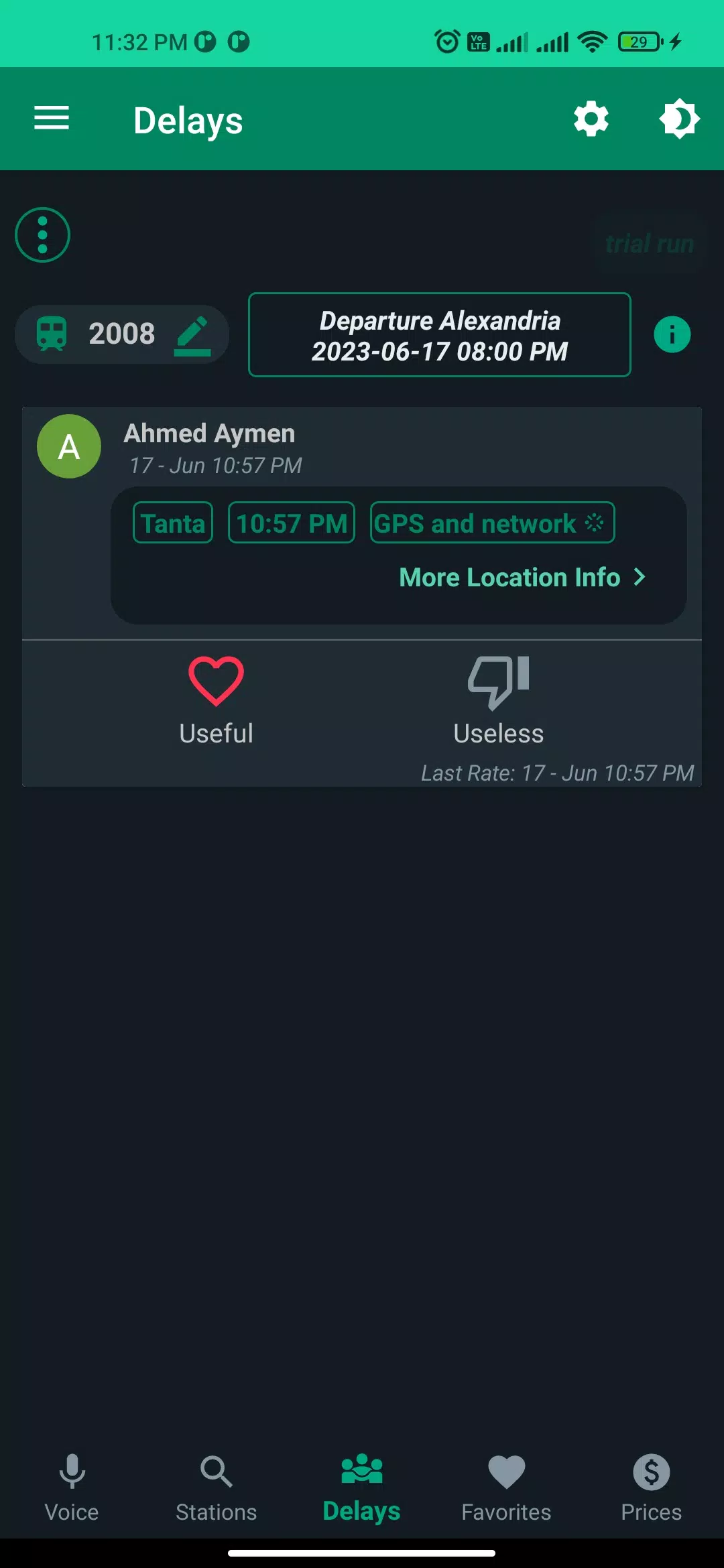The height and width of the screenshot is (1568, 724).
Task: Tap the train icon next to 2008
Action: coord(52,334)
